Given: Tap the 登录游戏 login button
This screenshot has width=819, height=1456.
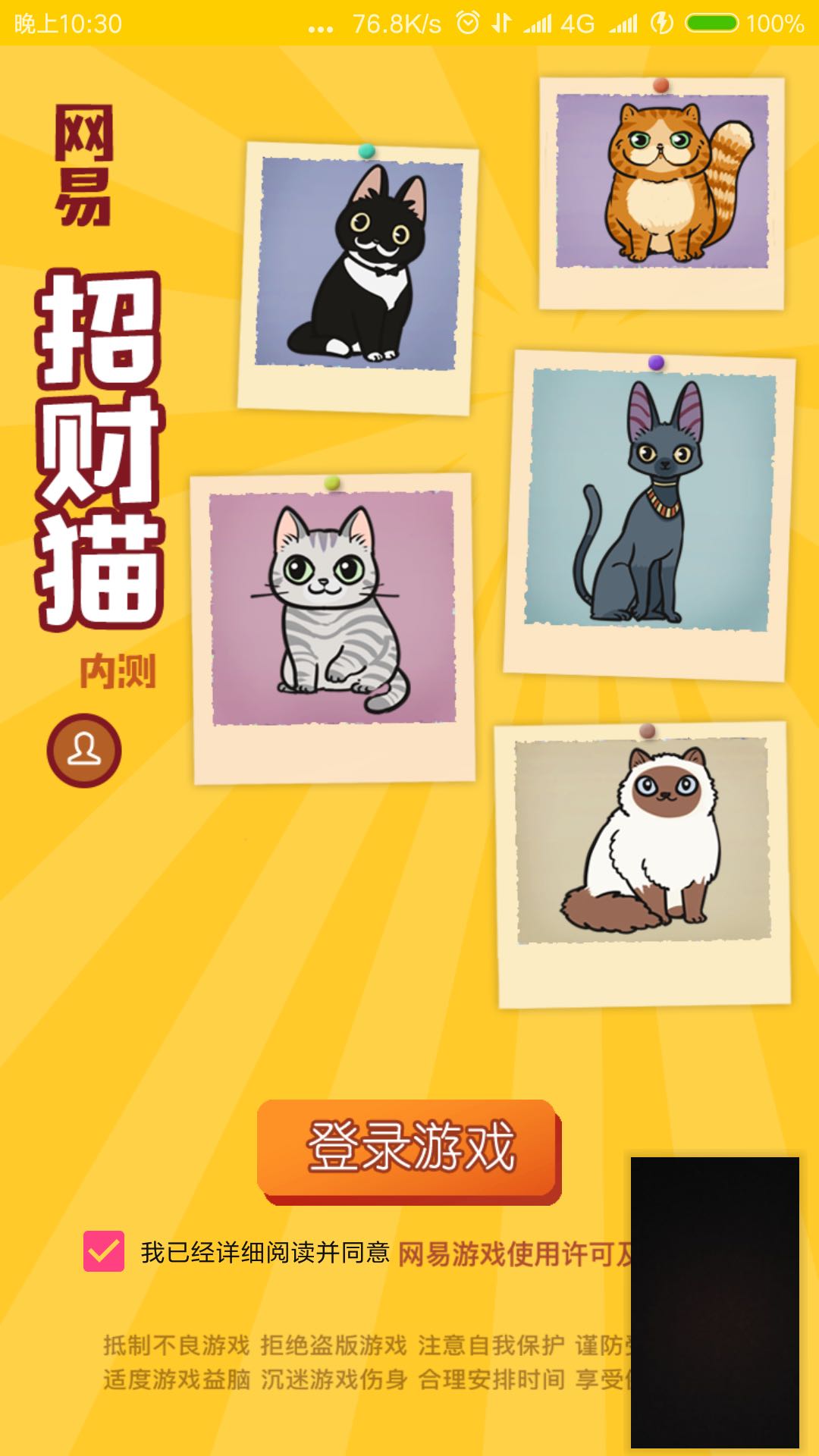Looking at the screenshot, I should [x=408, y=1148].
